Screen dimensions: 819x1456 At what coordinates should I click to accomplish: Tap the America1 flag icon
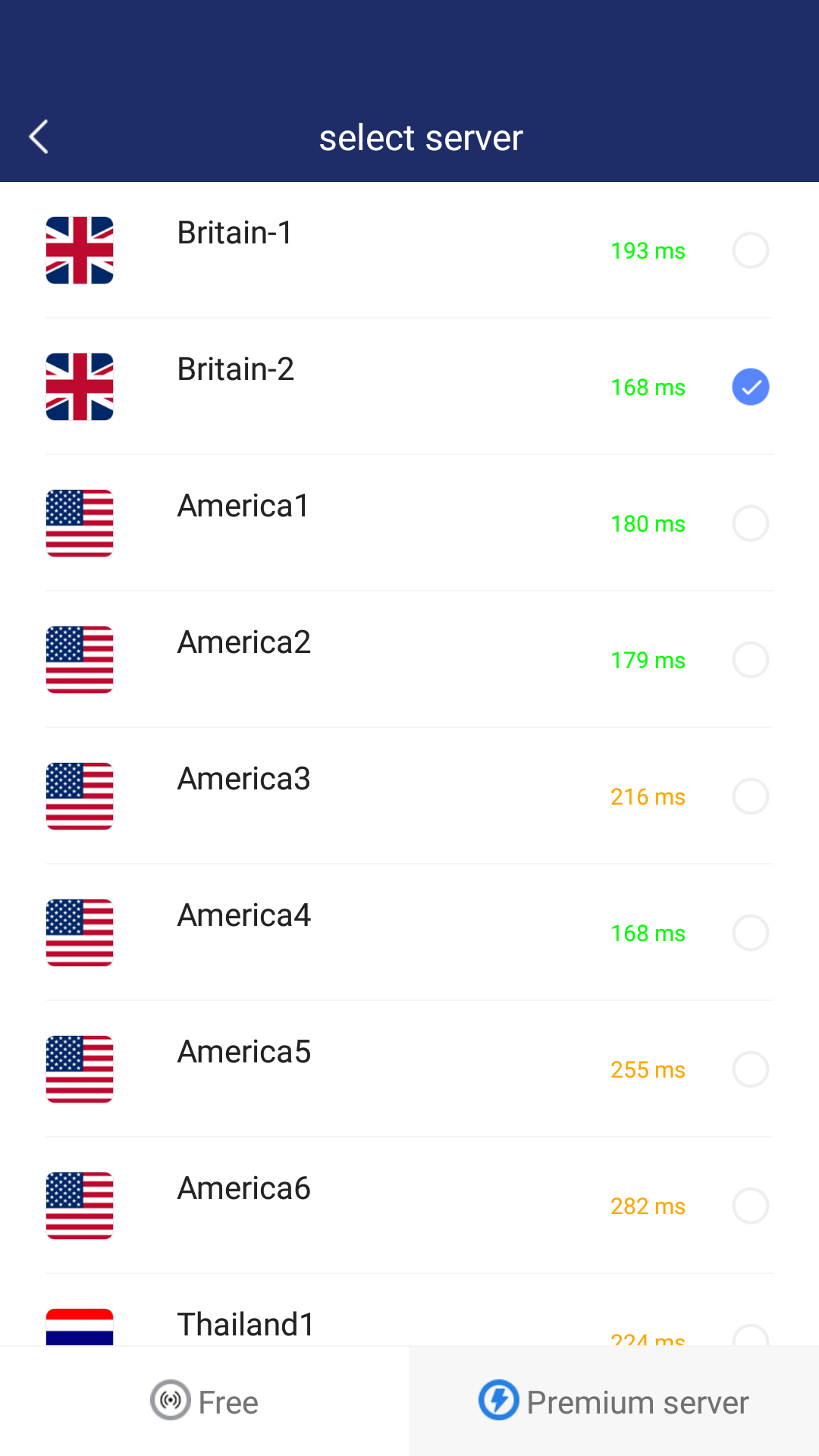(x=79, y=523)
